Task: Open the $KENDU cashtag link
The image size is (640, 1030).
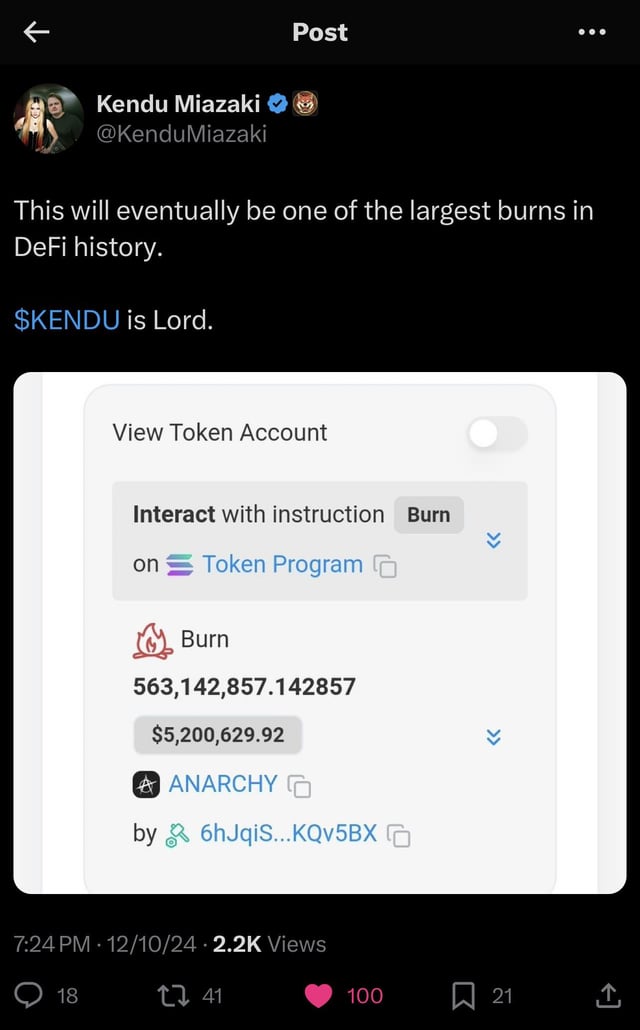Action: coord(67,321)
